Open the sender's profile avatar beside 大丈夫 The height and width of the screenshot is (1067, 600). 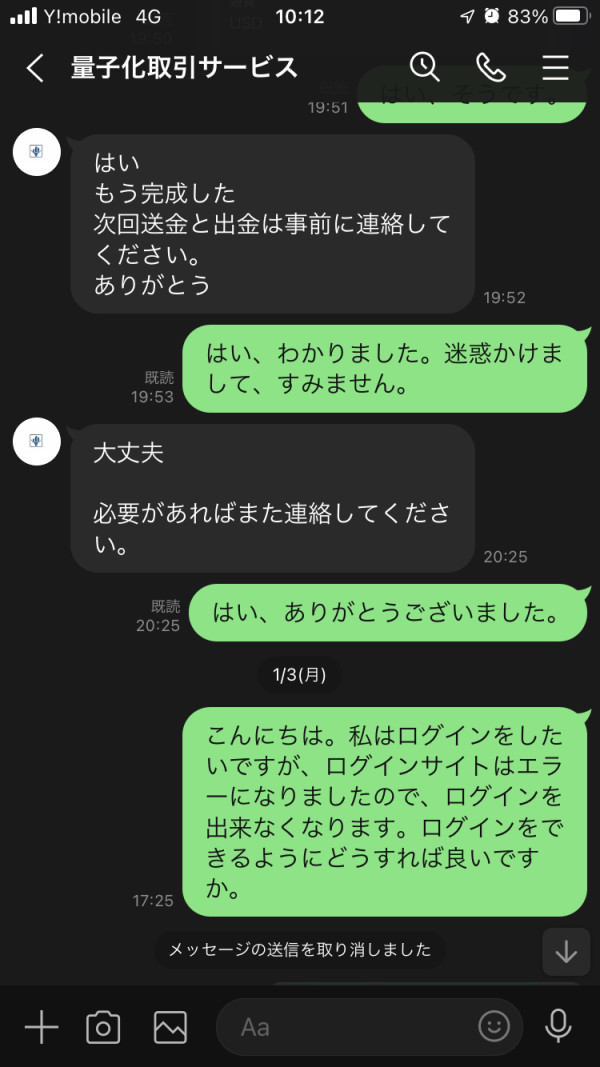[x=37, y=442]
